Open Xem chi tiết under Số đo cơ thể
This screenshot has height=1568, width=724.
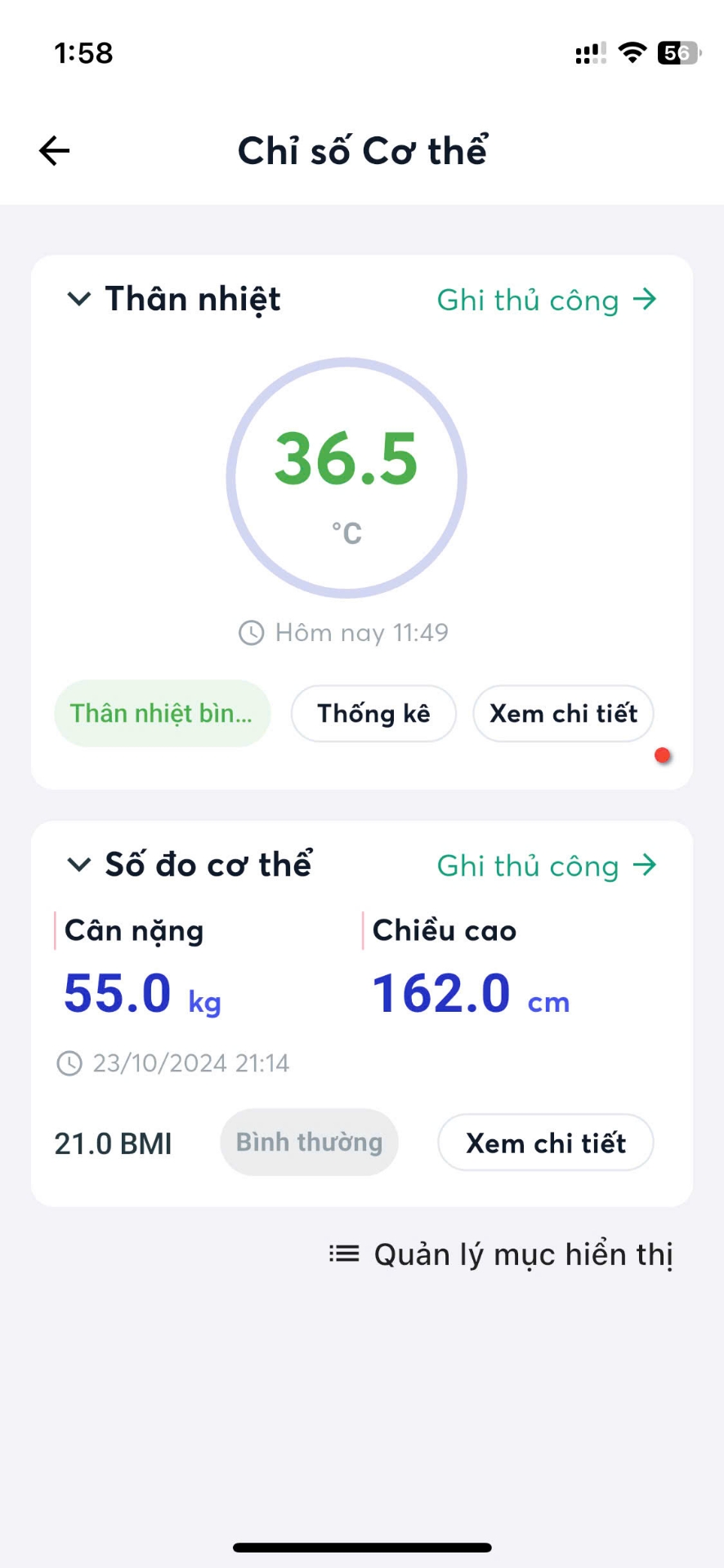pos(545,1143)
